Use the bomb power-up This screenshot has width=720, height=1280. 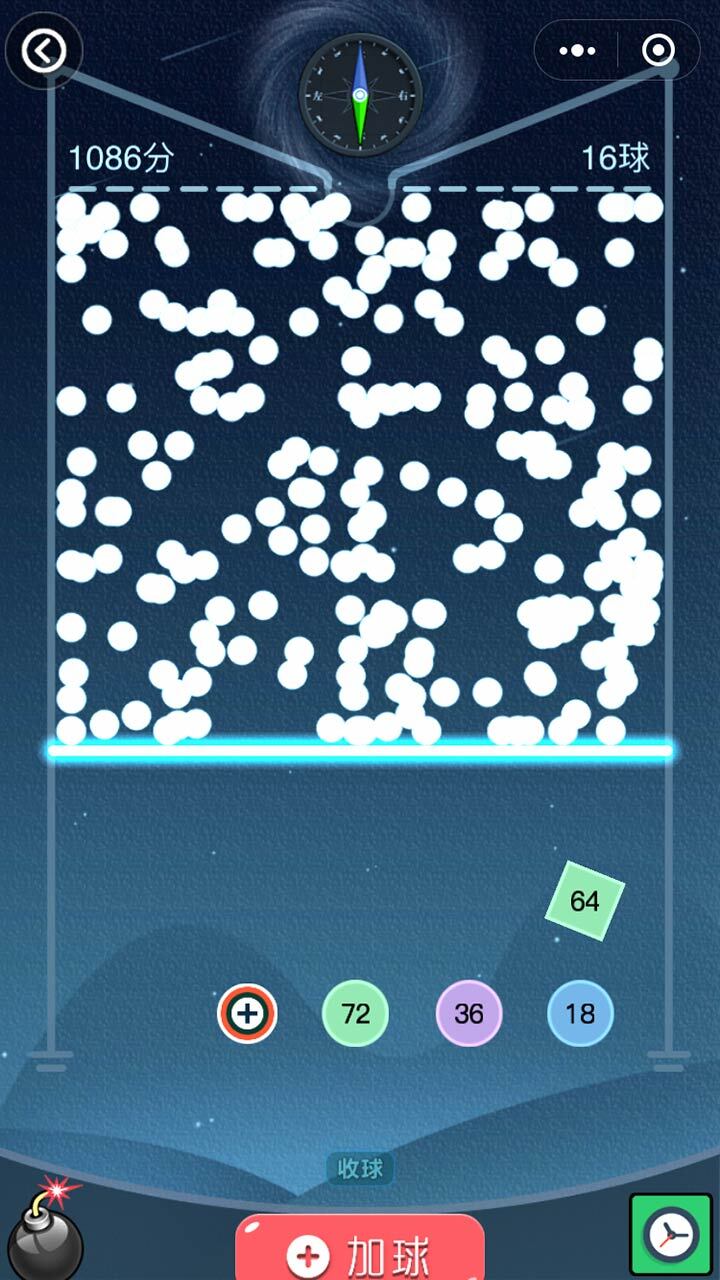coord(45,1232)
